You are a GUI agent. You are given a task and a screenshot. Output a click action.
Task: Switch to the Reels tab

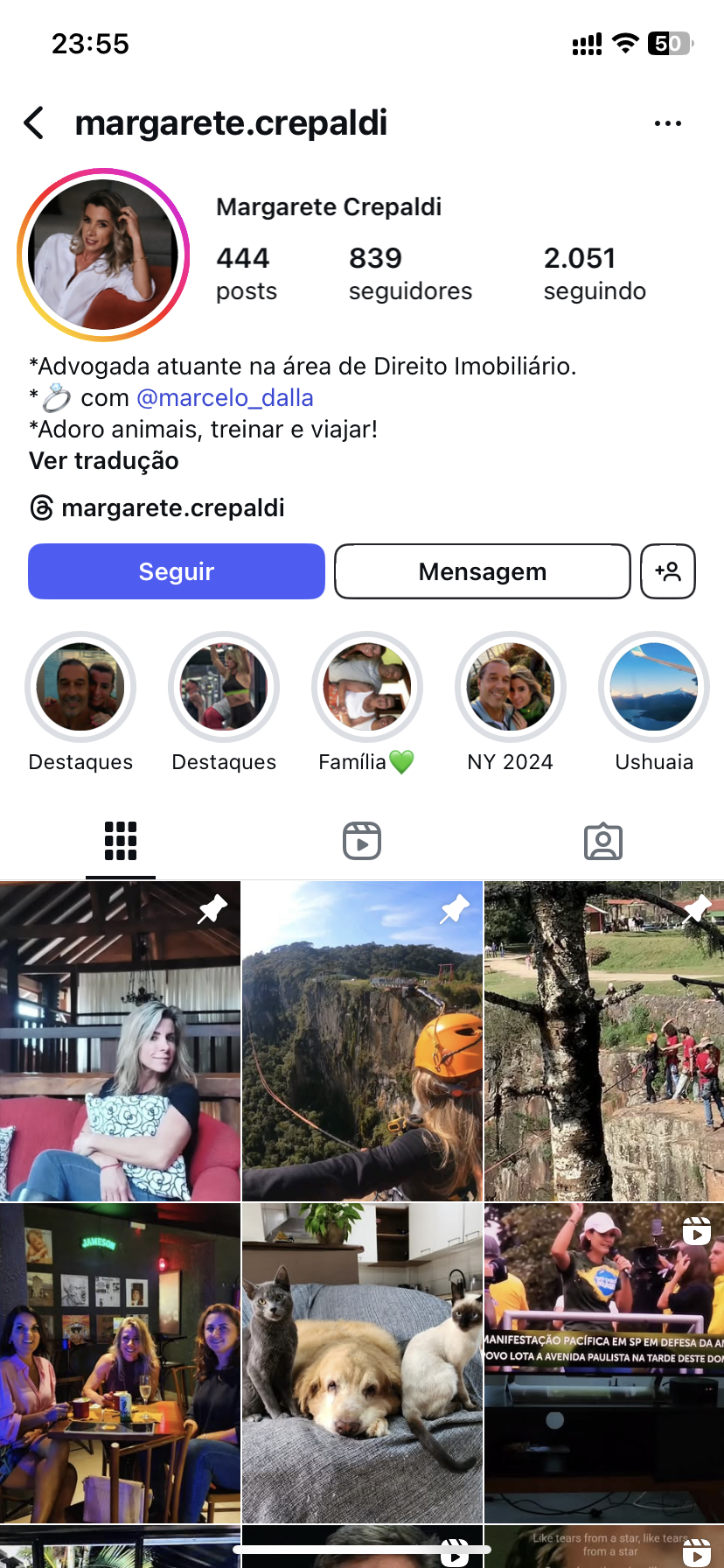(x=362, y=841)
